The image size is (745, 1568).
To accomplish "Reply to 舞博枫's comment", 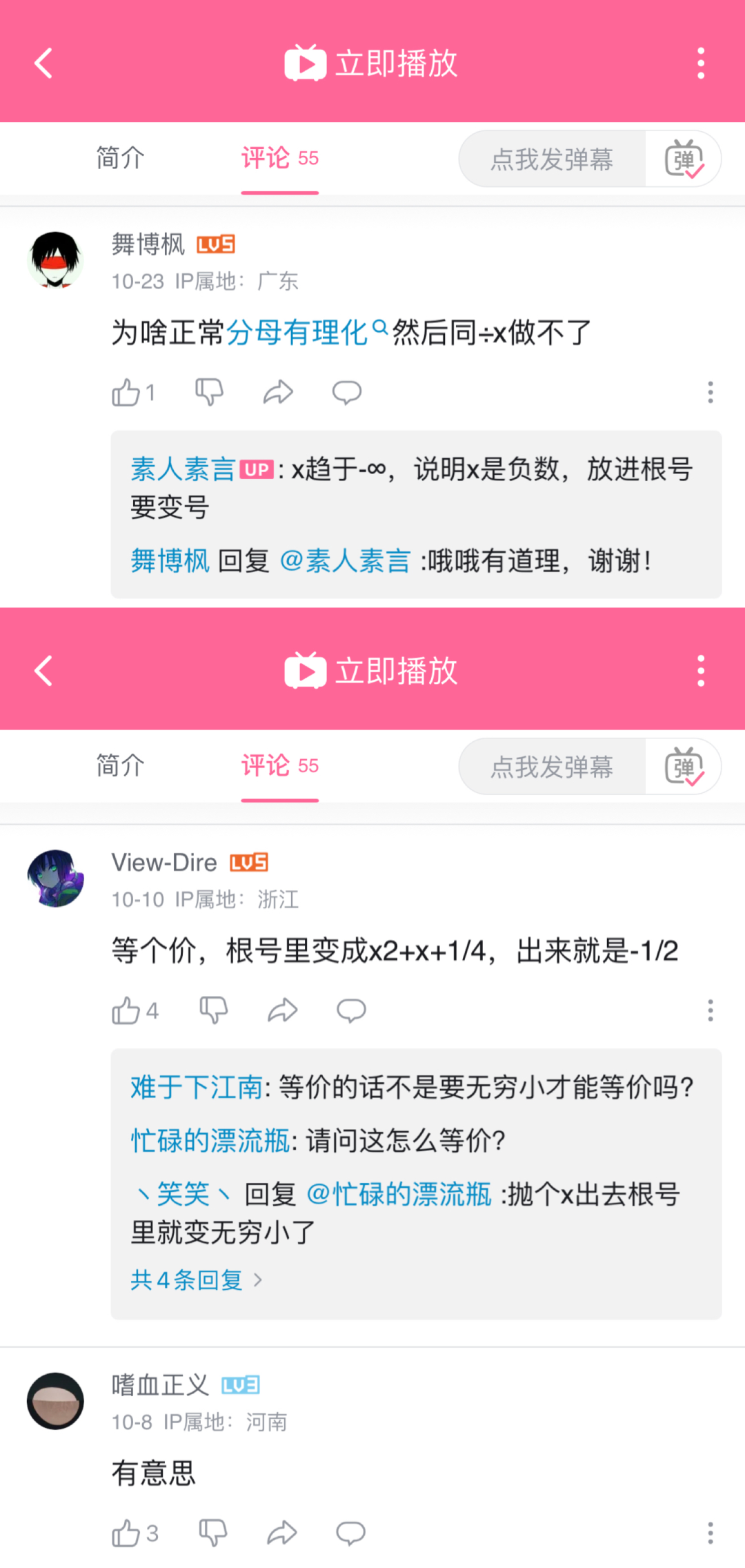I will point(346,393).
